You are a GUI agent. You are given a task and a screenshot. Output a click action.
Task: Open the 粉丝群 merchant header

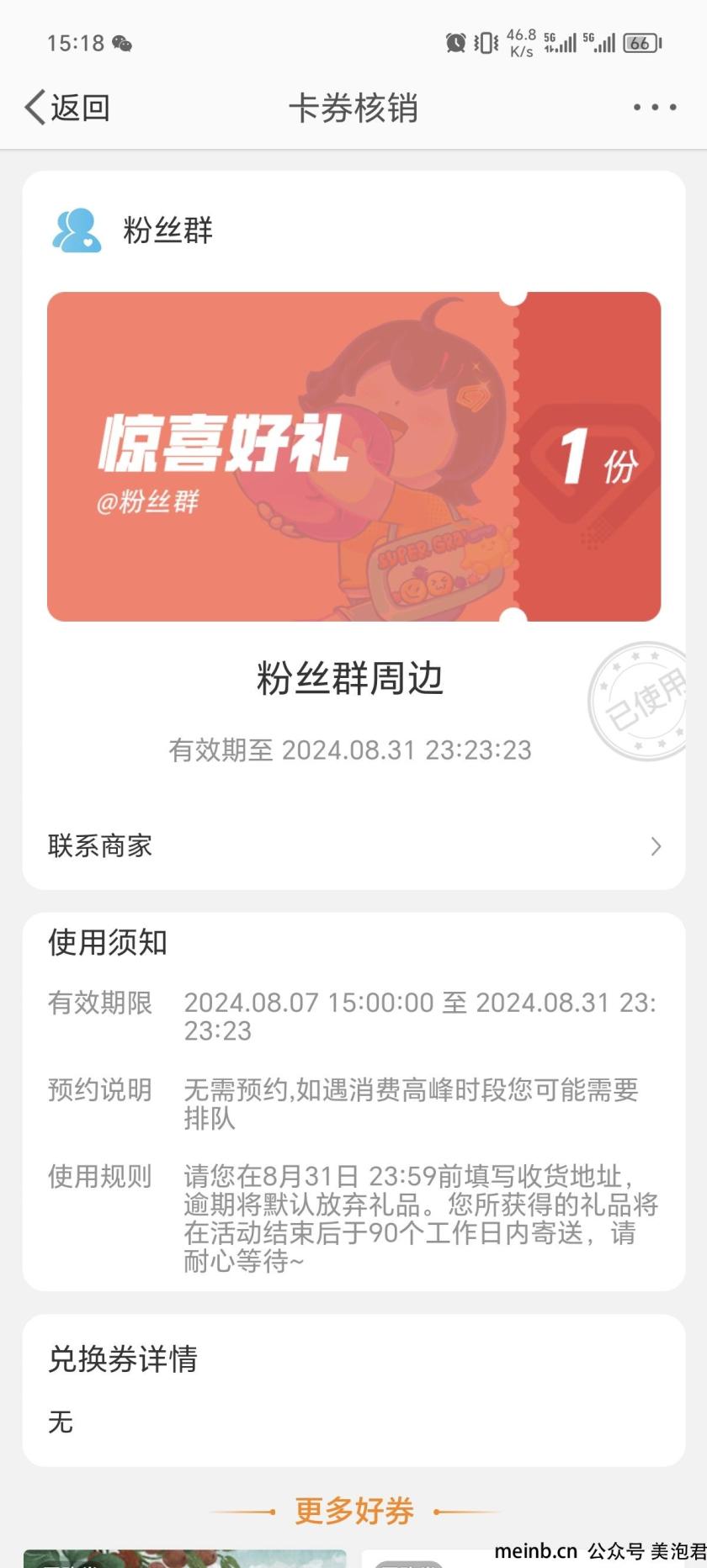[132, 230]
